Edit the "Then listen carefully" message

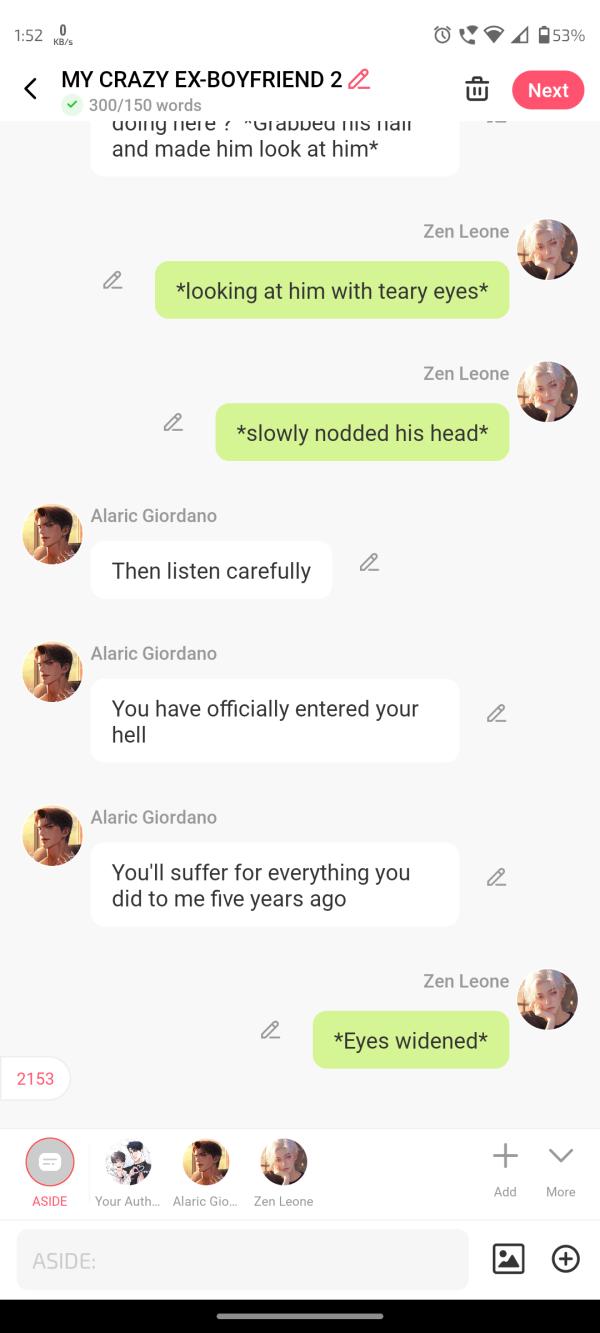[x=369, y=563]
